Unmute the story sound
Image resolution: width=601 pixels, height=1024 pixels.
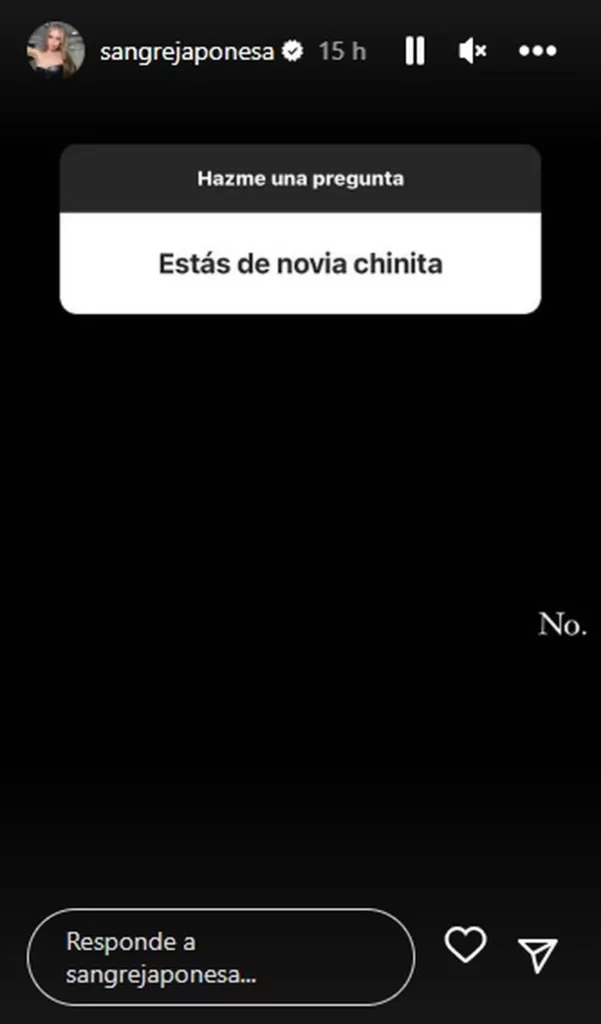pyautogui.click(x=472, y=51)
